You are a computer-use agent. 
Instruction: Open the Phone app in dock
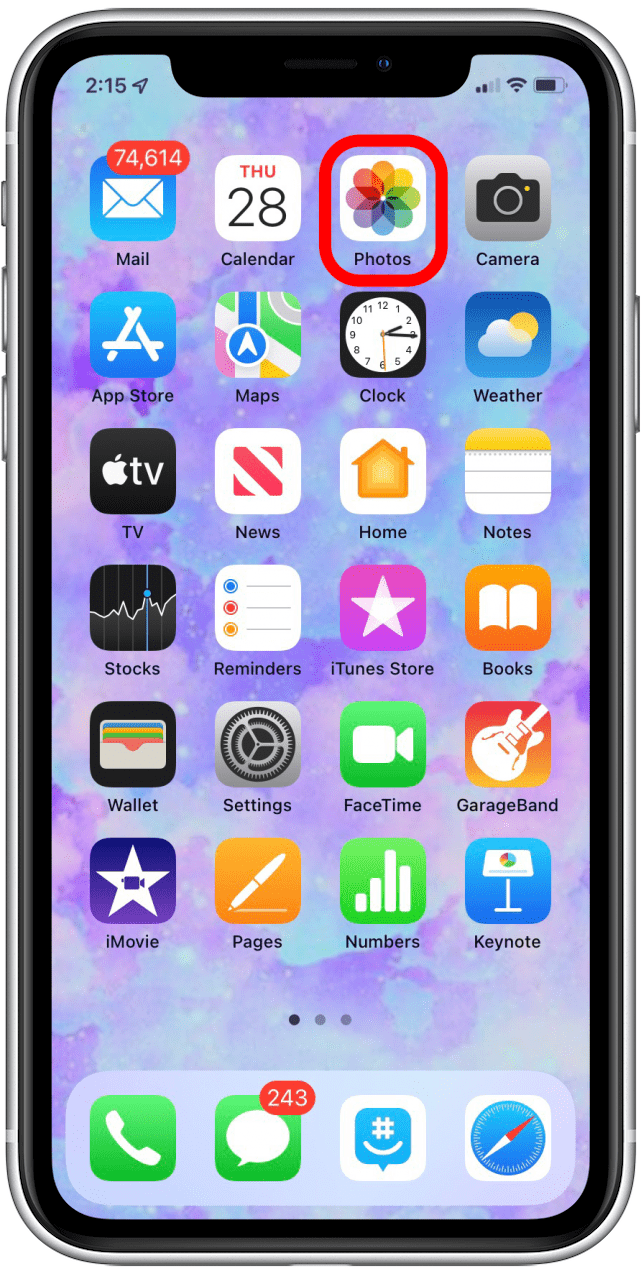click(x=133, y=1138)
